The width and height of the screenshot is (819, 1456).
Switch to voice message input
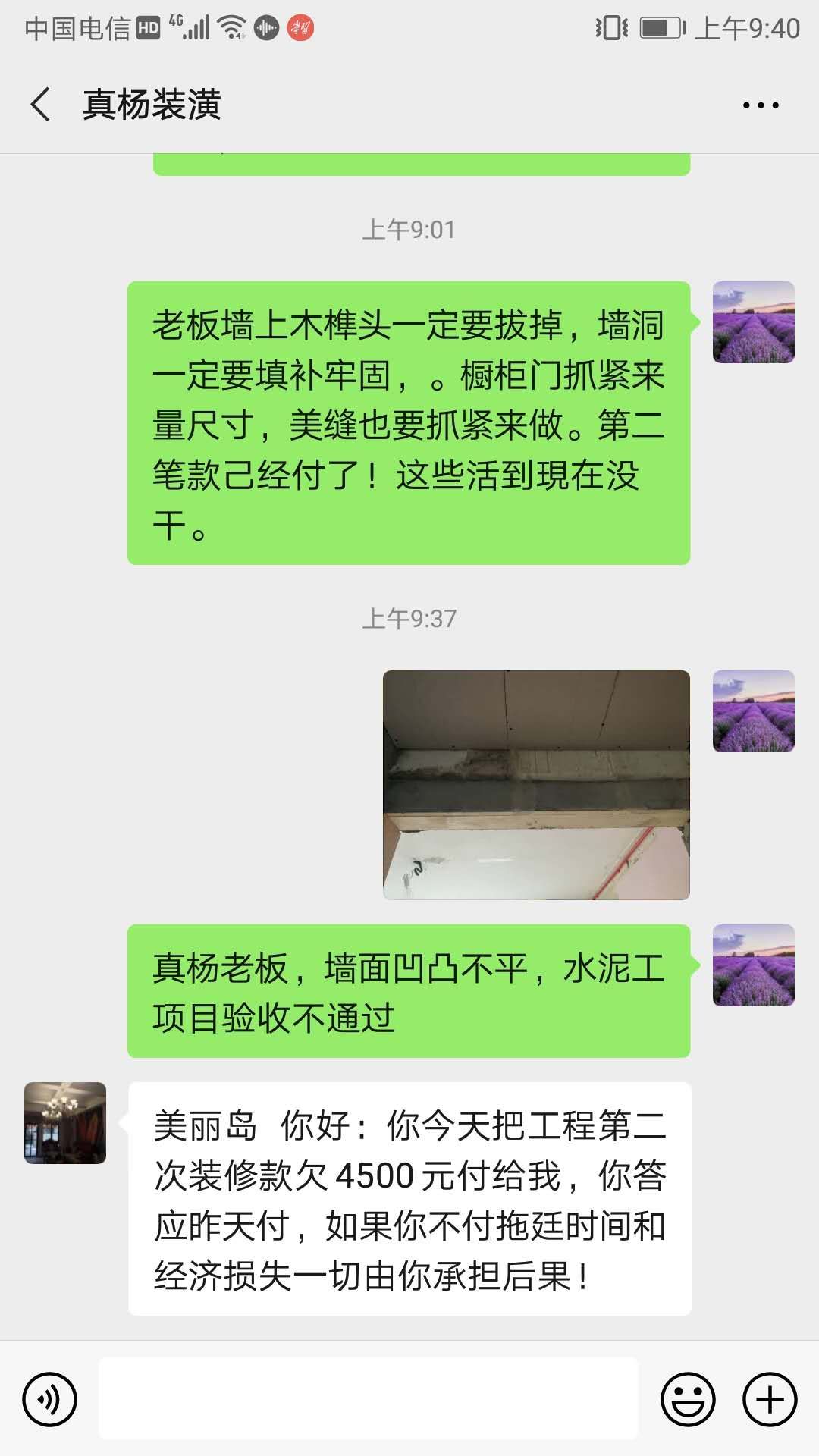pos(50,1399)
